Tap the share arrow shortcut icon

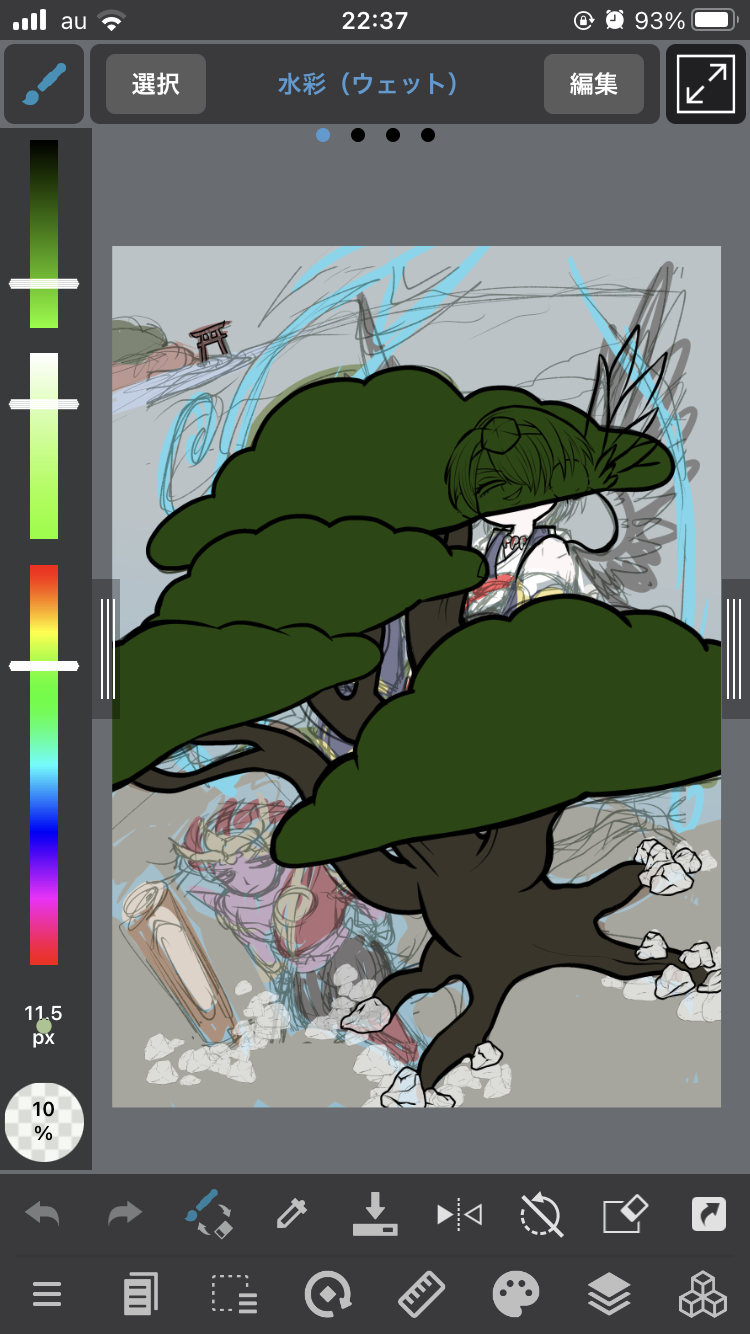click(x=708, y=1215)
